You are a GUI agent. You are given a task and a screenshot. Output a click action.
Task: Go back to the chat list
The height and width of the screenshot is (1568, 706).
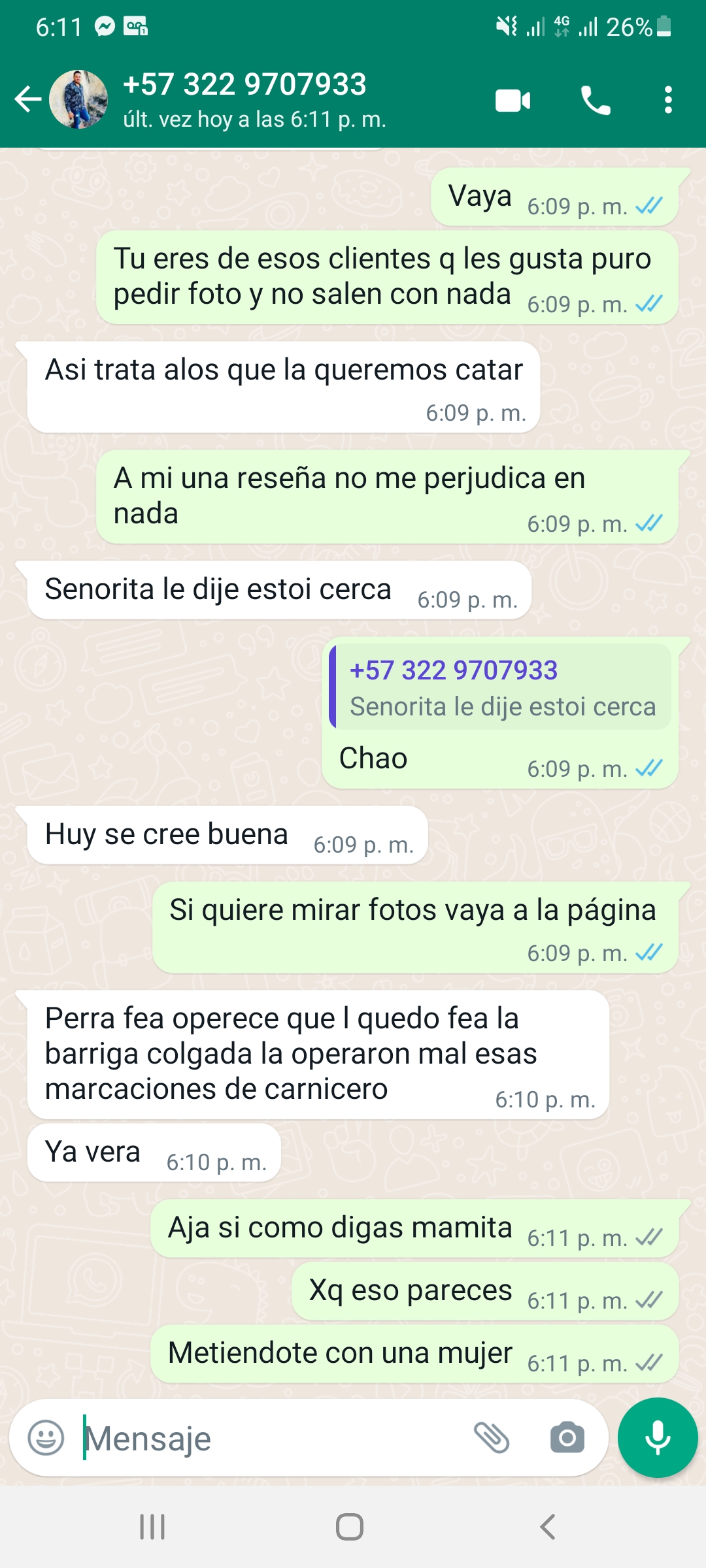(27, 100)
